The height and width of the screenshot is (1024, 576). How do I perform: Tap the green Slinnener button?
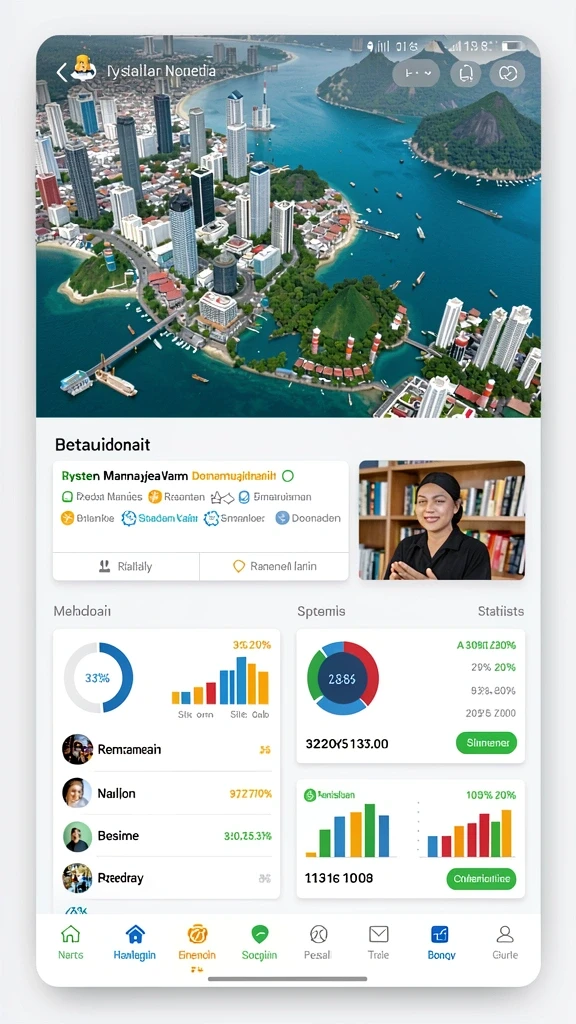tap(486, 743)
